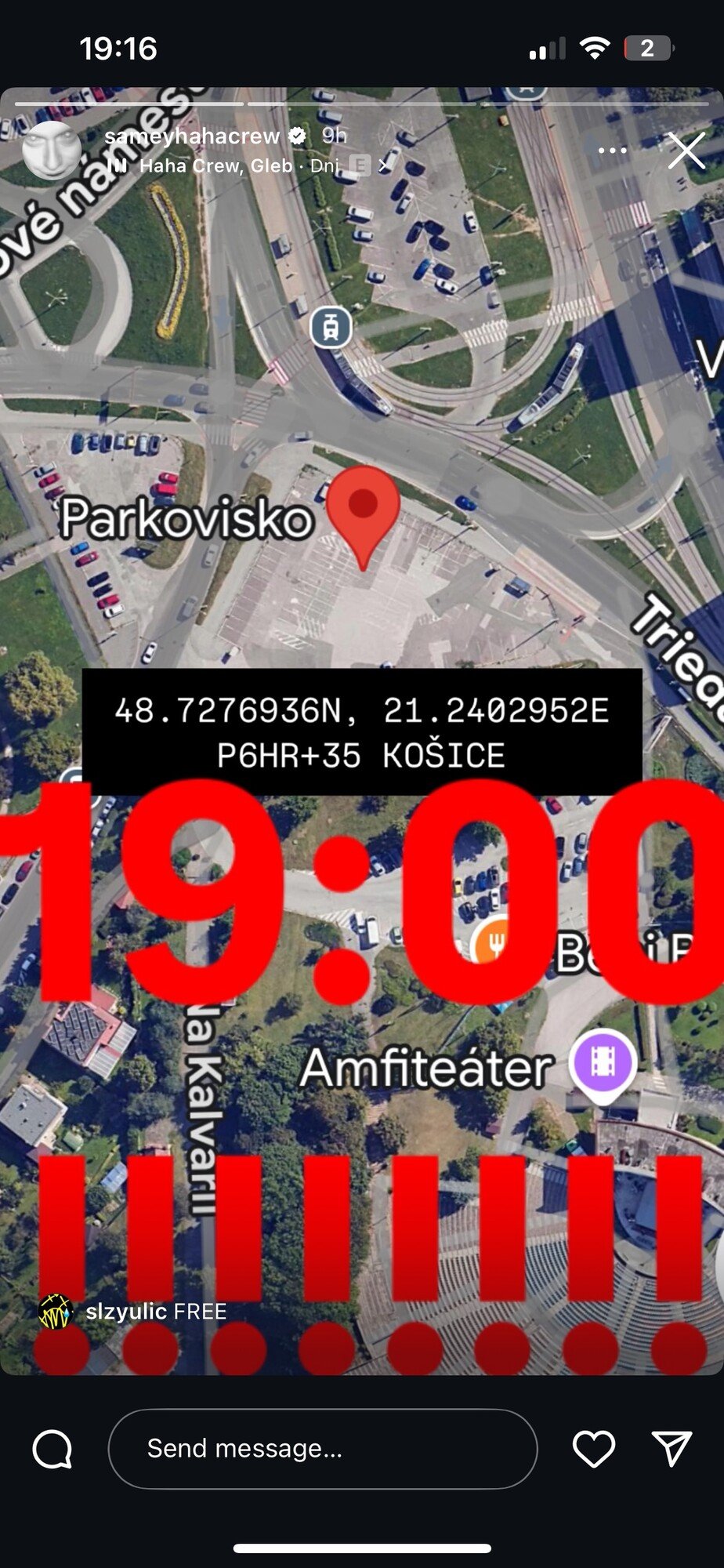The image size is (724, 1568).
Task: Open the story options menu
Action: tap(612, 151)
